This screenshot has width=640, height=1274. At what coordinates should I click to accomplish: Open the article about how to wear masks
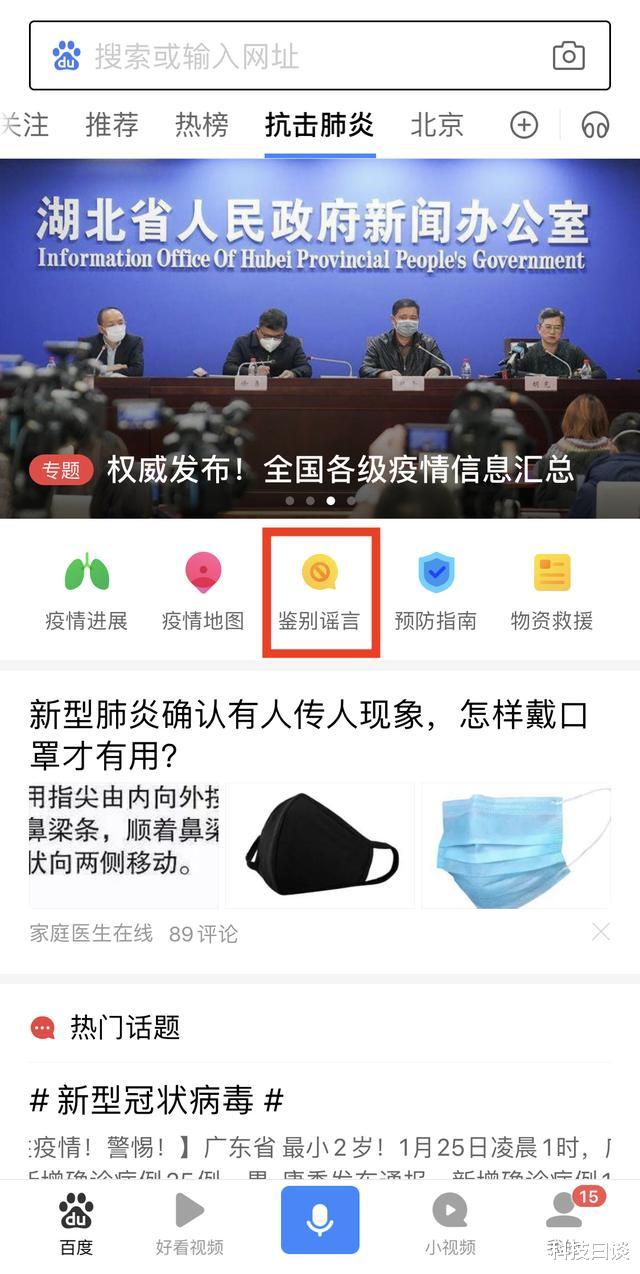pyautogui.click(x=310, y=734)
